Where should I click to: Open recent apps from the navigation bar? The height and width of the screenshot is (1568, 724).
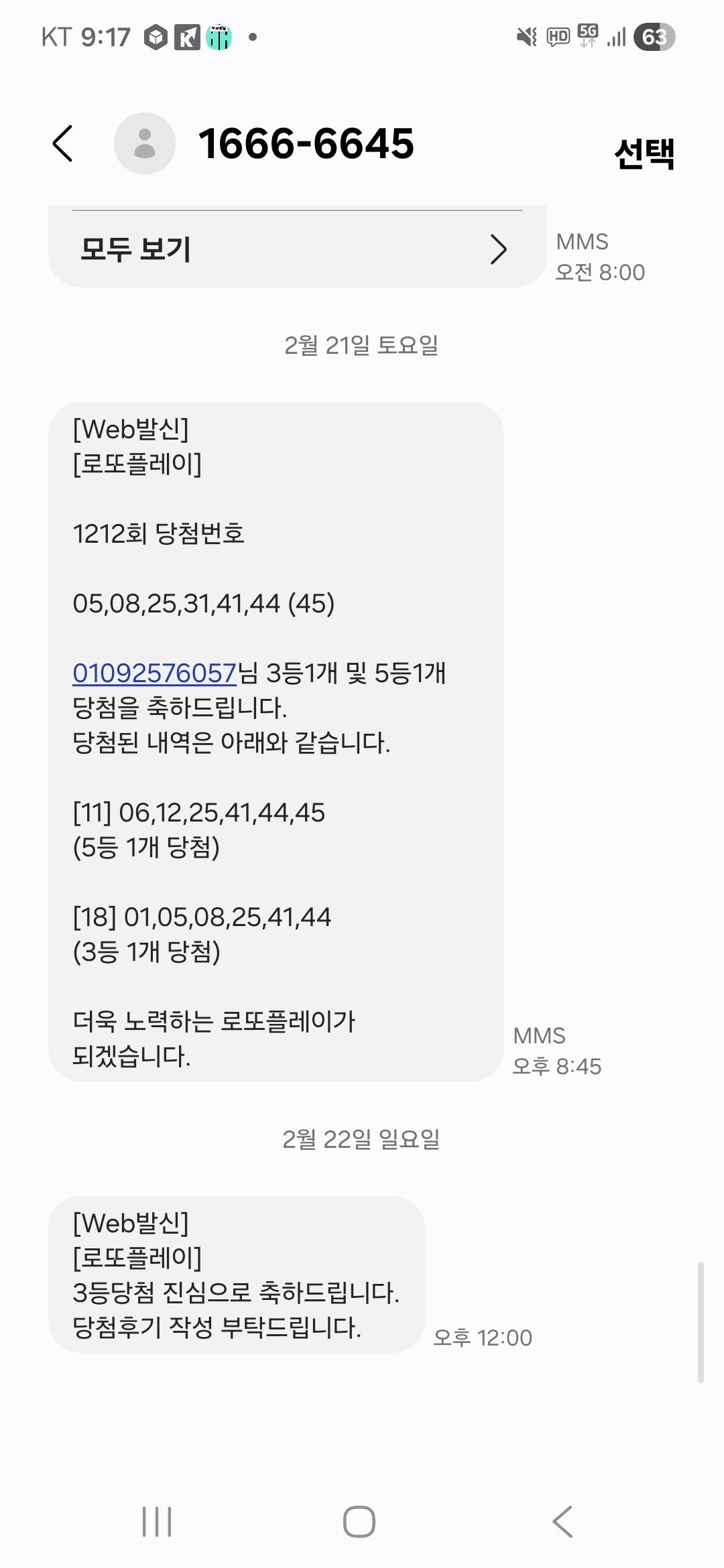(x=157, y=1521)
